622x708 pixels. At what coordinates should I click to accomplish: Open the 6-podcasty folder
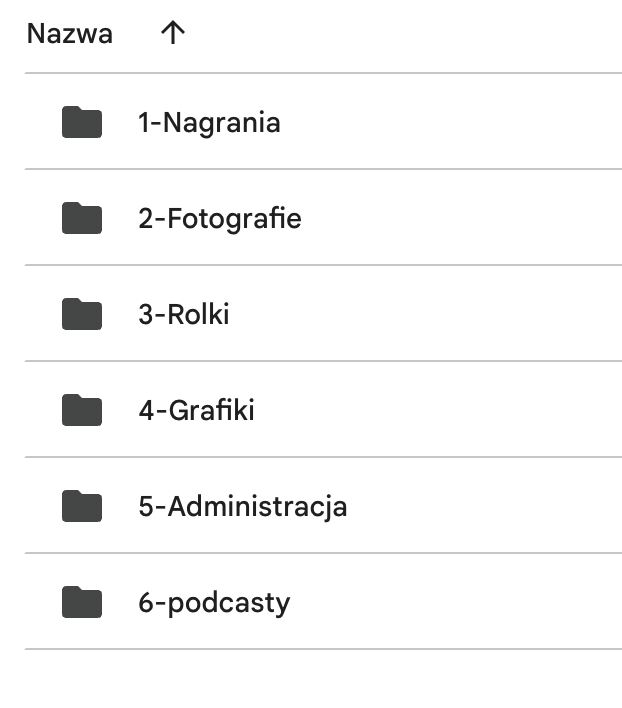pos(213,602)
